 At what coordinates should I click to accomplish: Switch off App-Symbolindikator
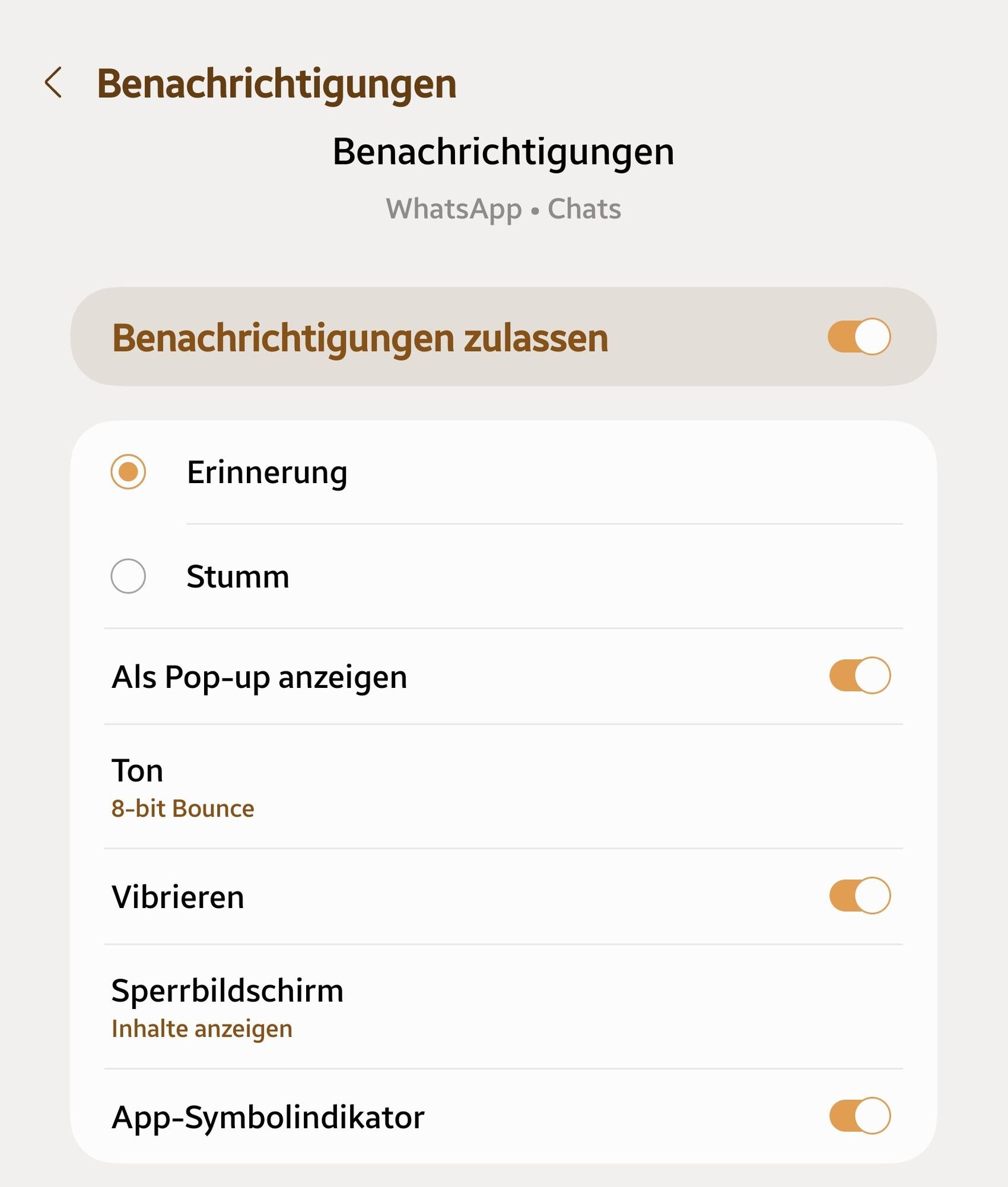click(859, 1116)
